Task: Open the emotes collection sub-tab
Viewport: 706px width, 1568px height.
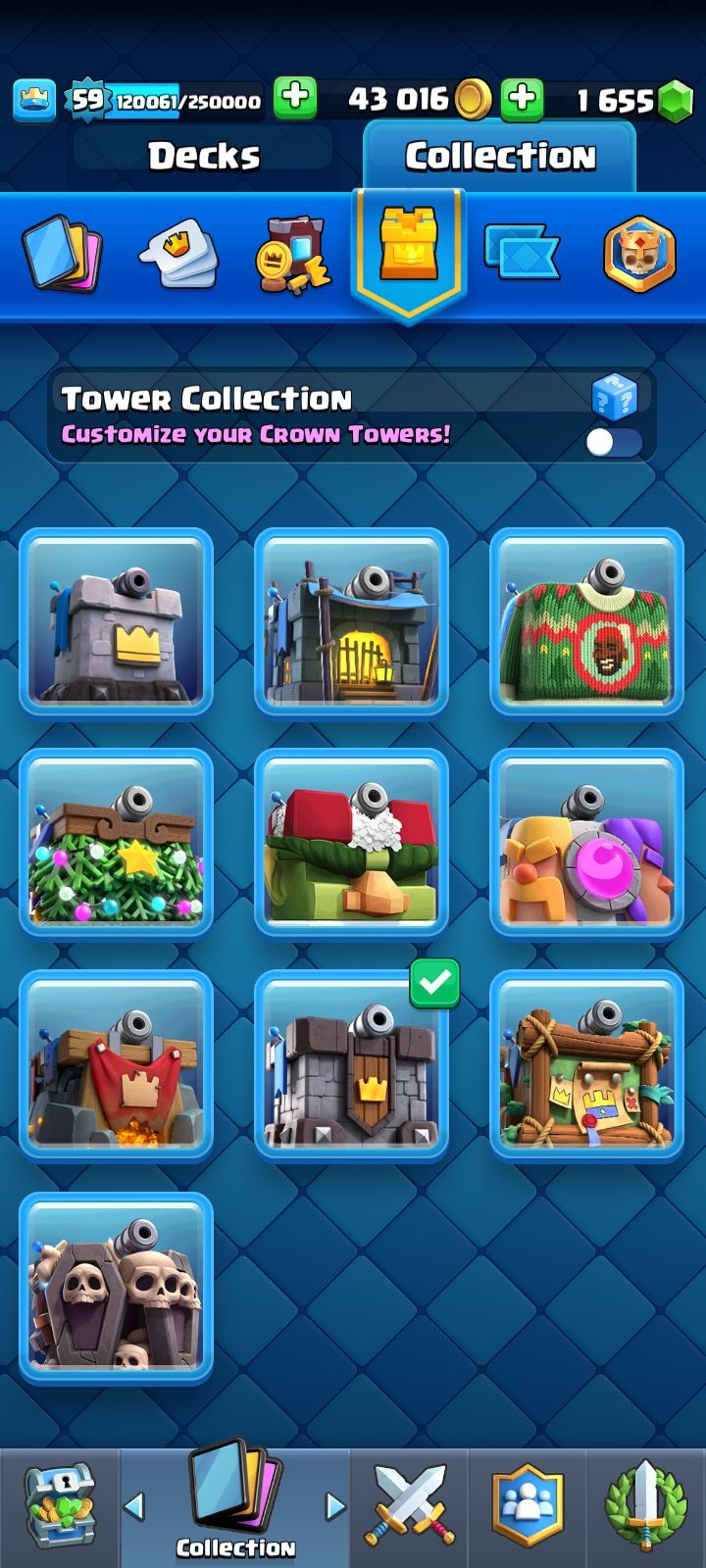Action: [x=179, y=254]
